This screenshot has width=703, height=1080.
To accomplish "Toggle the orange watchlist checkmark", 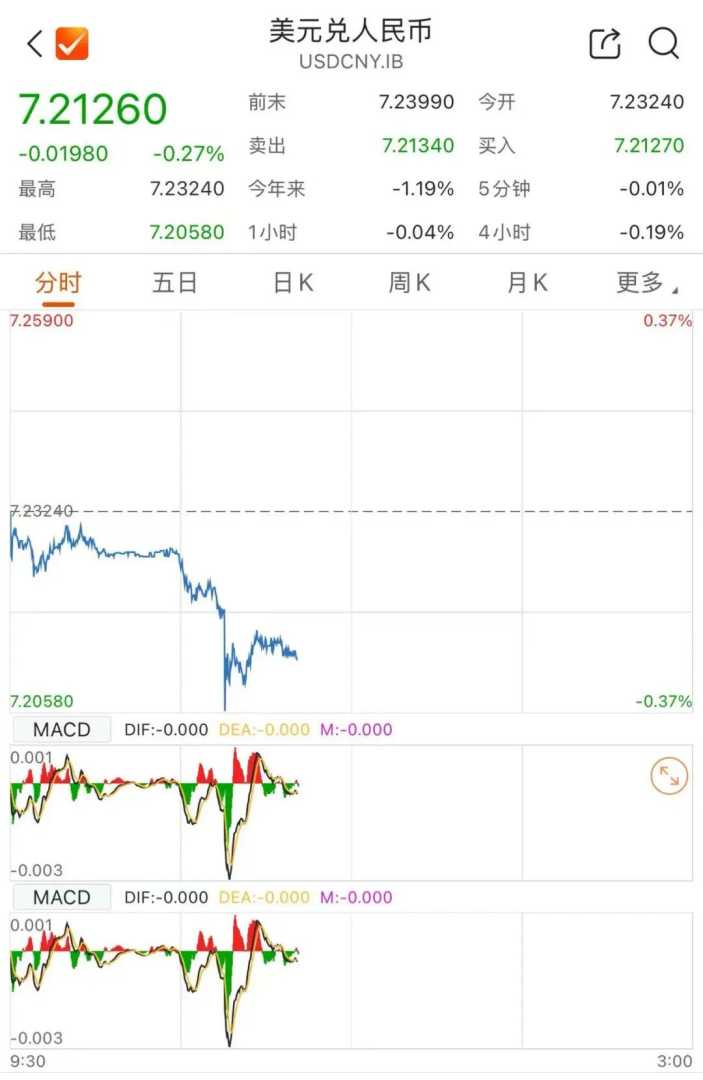I will (x=72, y=44).
